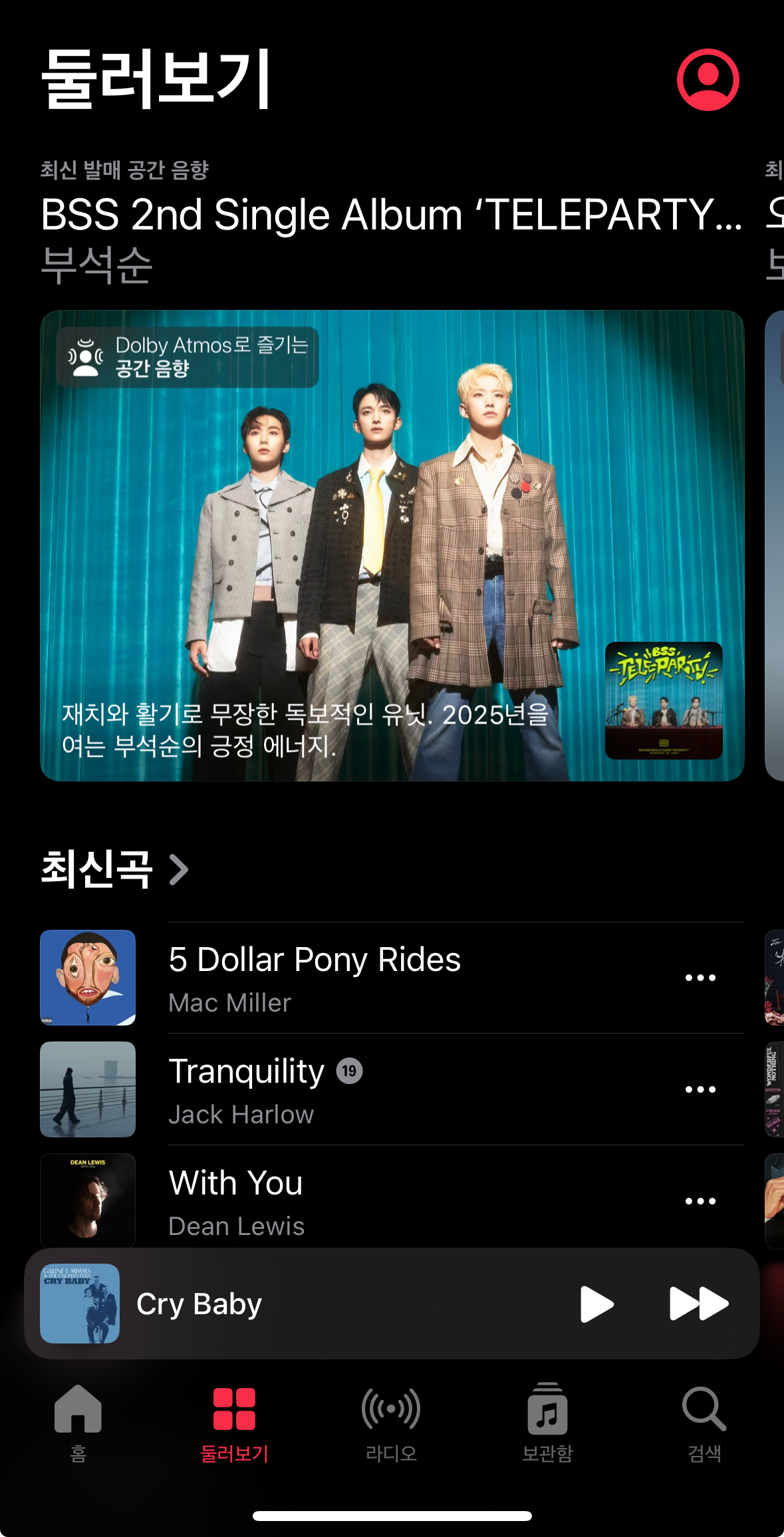
Task: Tap the TELEPARTY album cover thumbnail
Action: click(x=664, y=700)
